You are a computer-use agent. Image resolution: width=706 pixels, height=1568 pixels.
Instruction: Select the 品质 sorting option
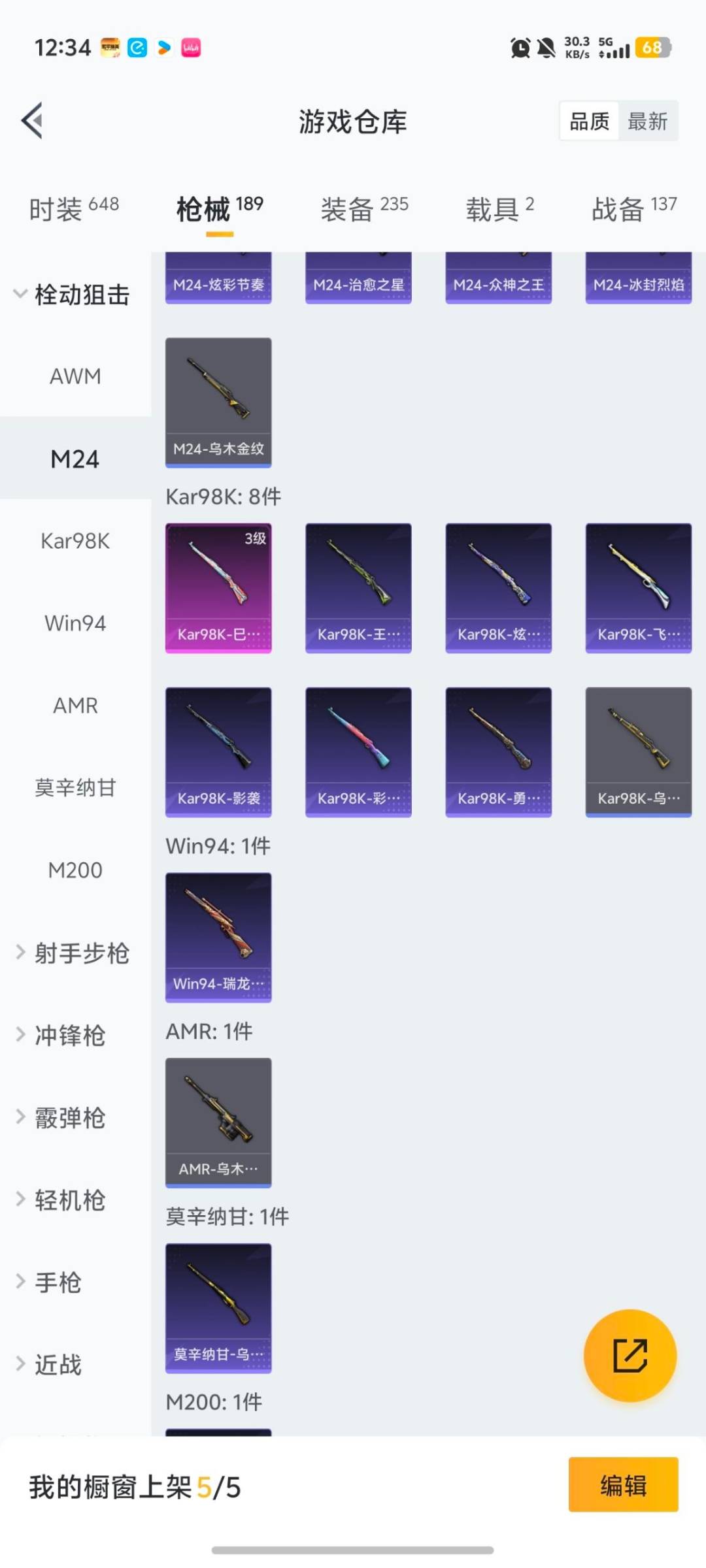click(x=587, y=122)
